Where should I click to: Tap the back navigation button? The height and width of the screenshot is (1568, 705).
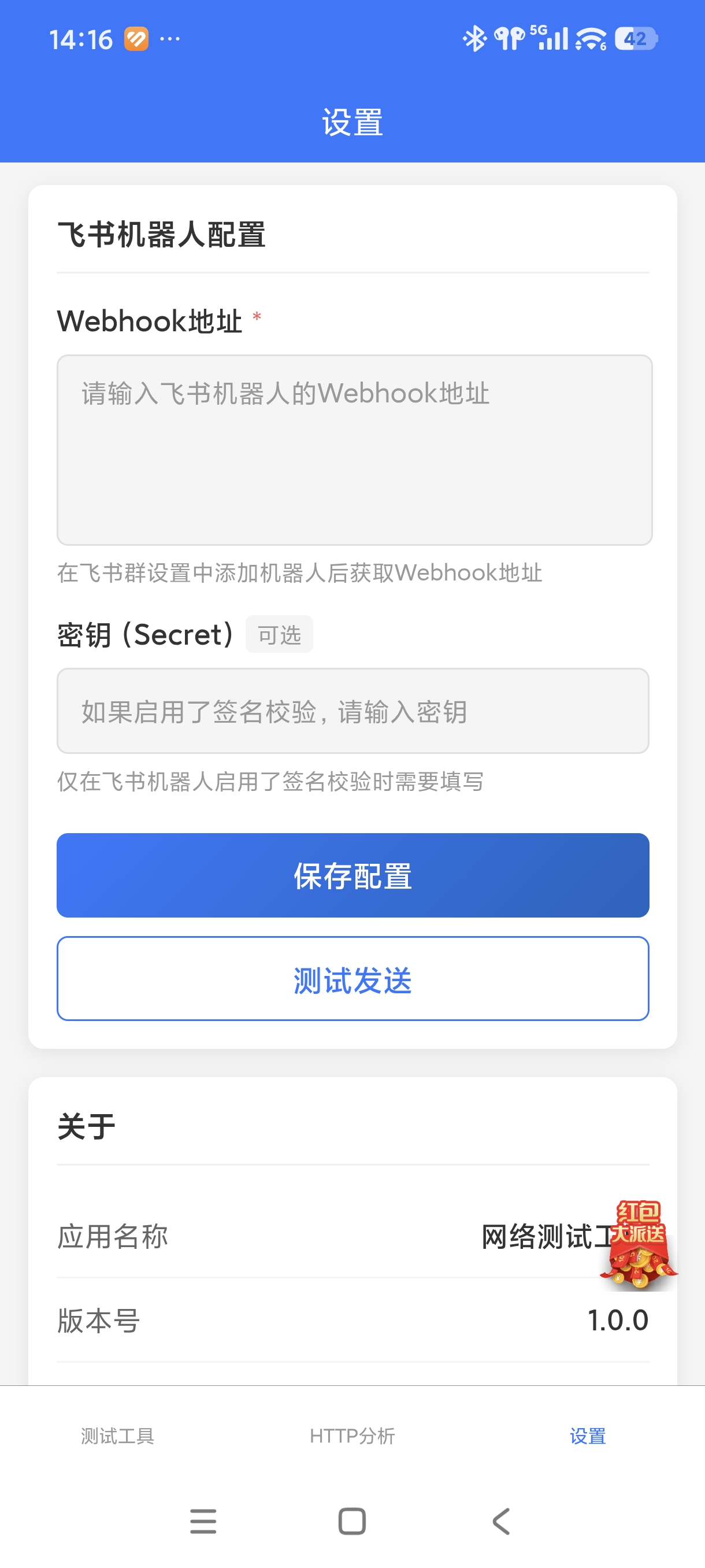click(500, 1522)
